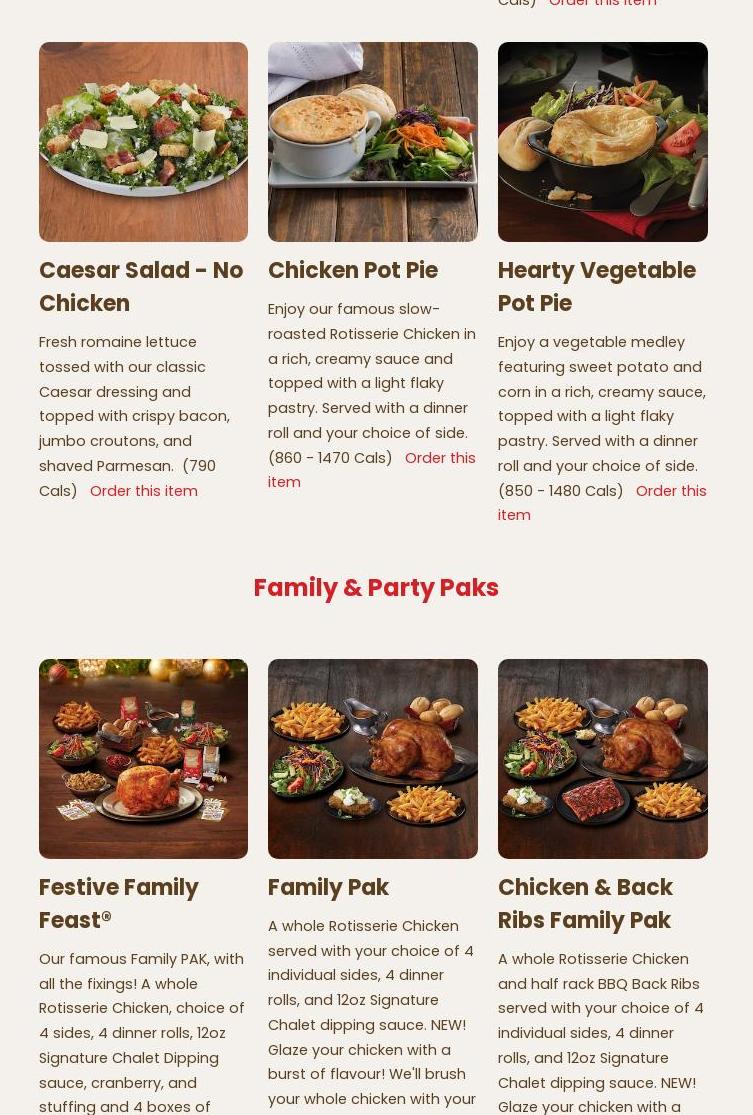View the Hearty Vegetable Pot Pie image

pyautogui.click(x=602, y=142)
